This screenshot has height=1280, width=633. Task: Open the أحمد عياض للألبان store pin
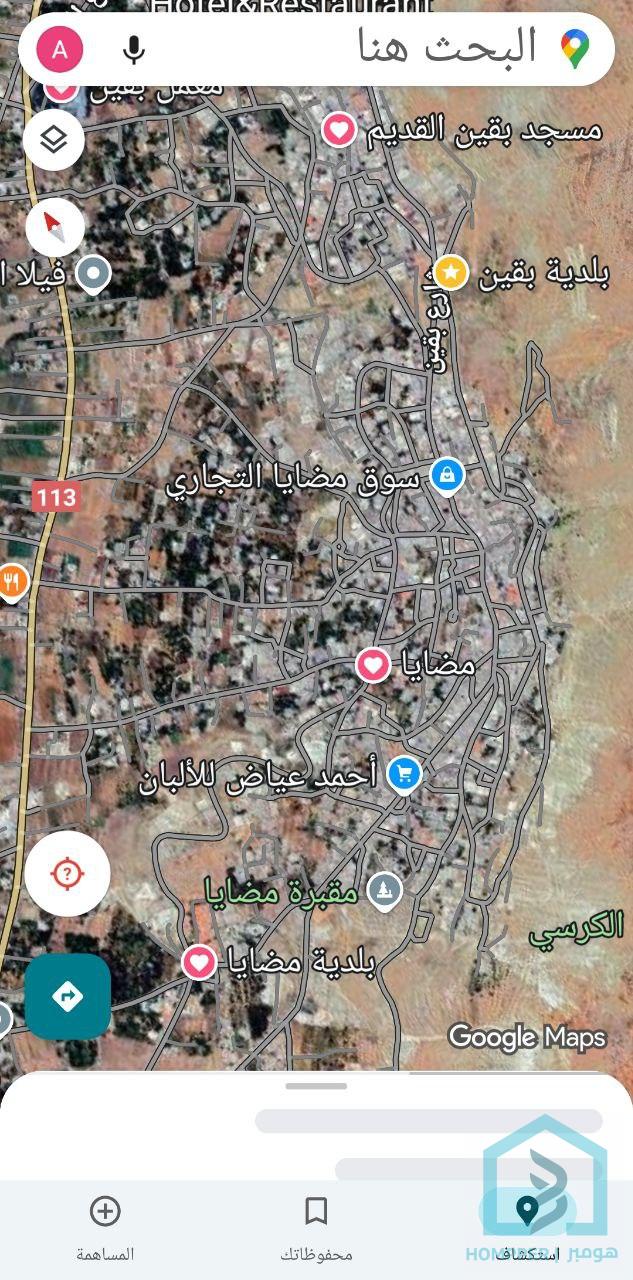point(404,774)
